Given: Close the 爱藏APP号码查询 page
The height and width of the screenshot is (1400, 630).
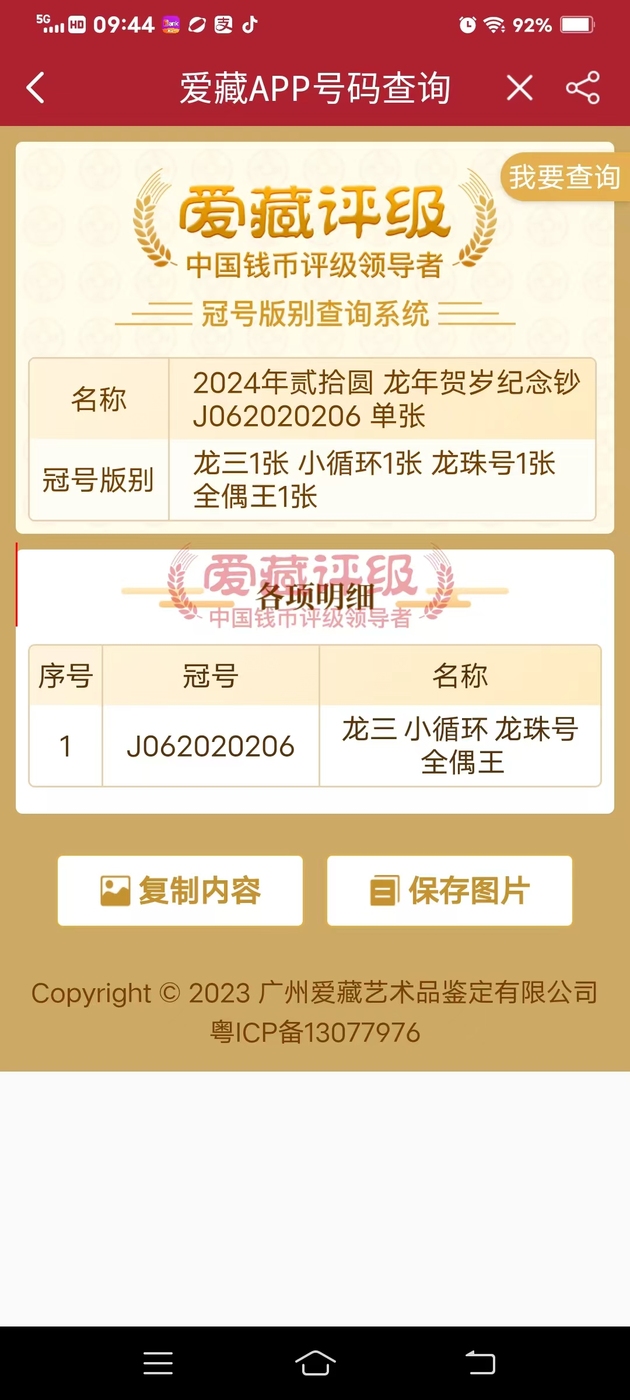Looking at the screenshot, I should point(519,88).
